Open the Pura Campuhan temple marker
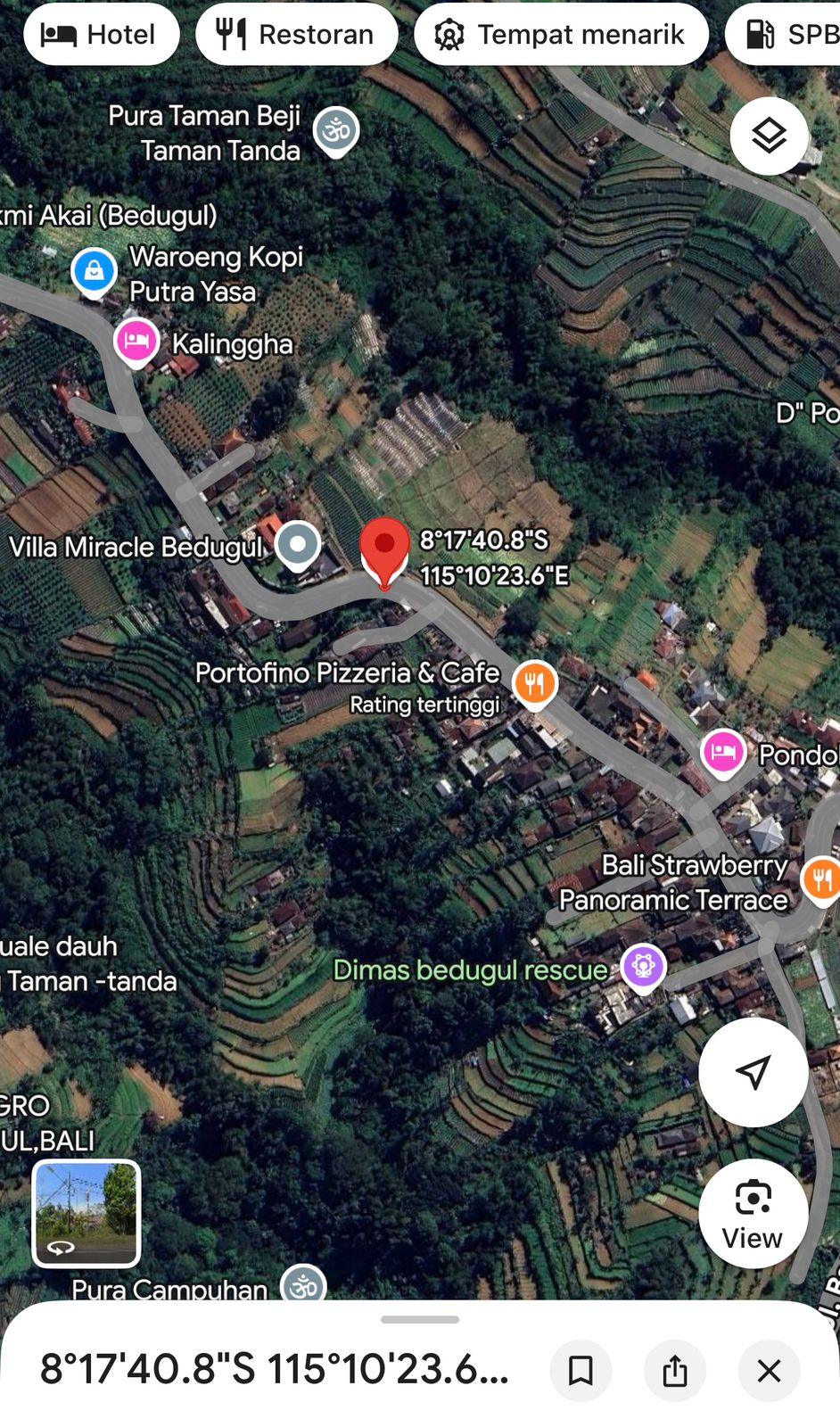Screen dimensions: 840x1427 click(303, 1285)
